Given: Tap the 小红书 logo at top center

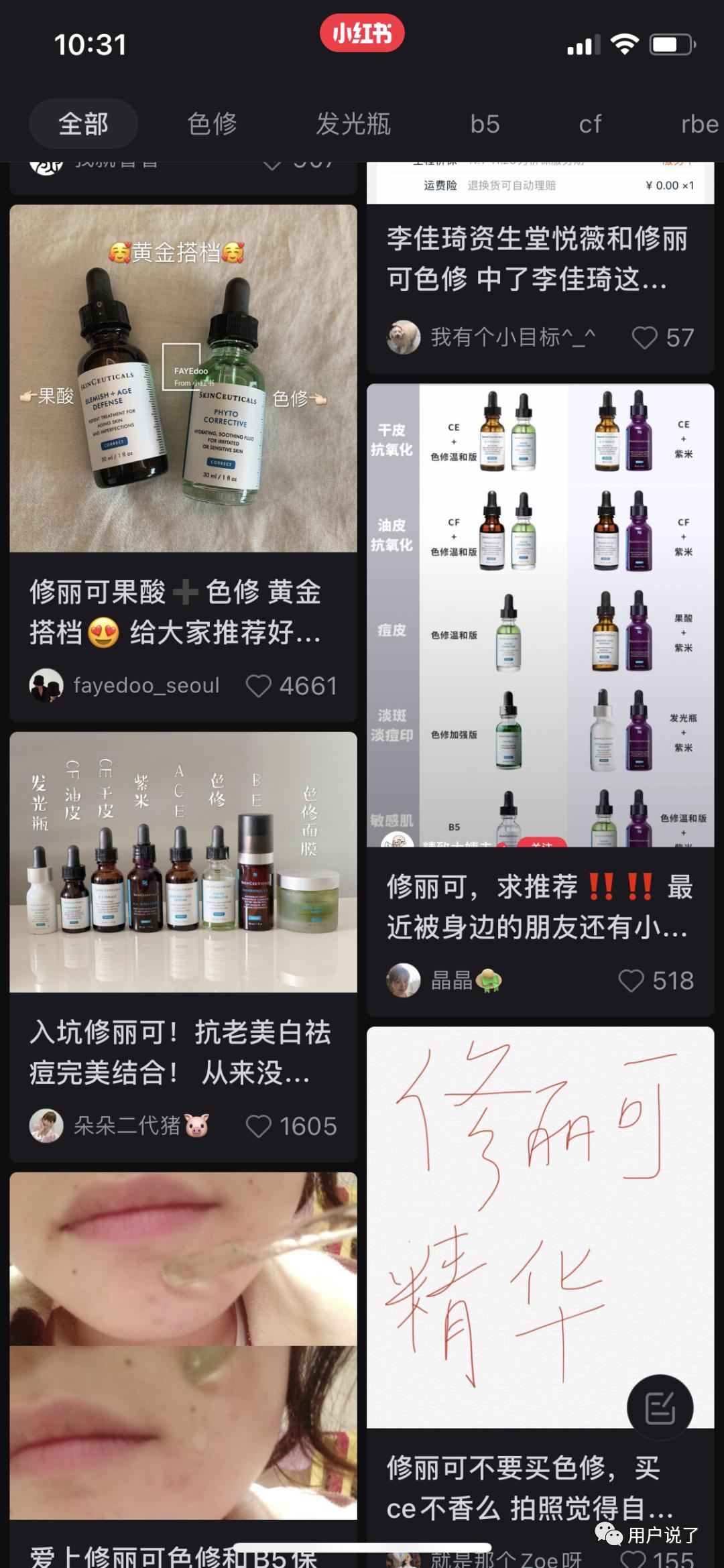Looking at the screenshot, I should 362,35.
